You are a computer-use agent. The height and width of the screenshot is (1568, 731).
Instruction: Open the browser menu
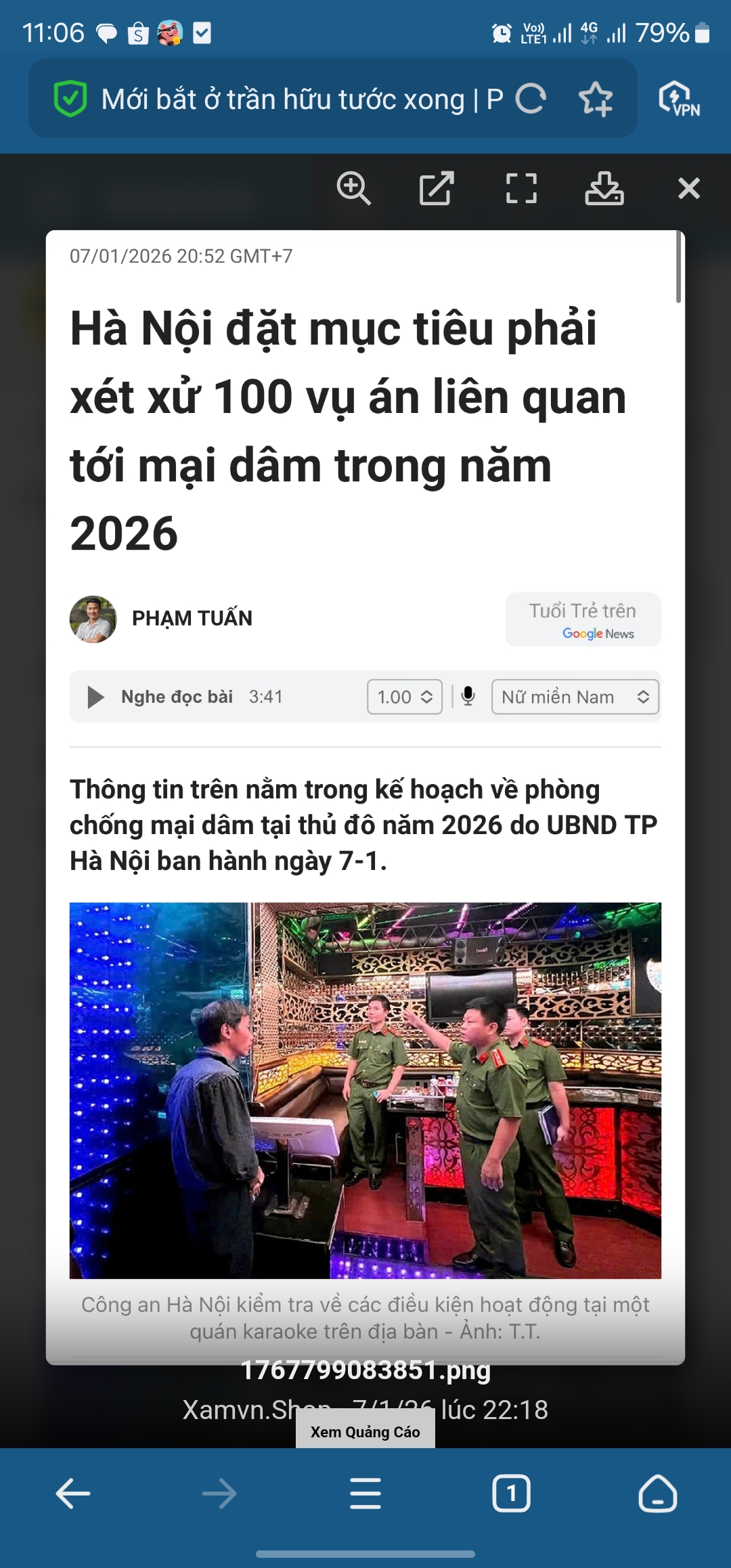pos(365,1494)
